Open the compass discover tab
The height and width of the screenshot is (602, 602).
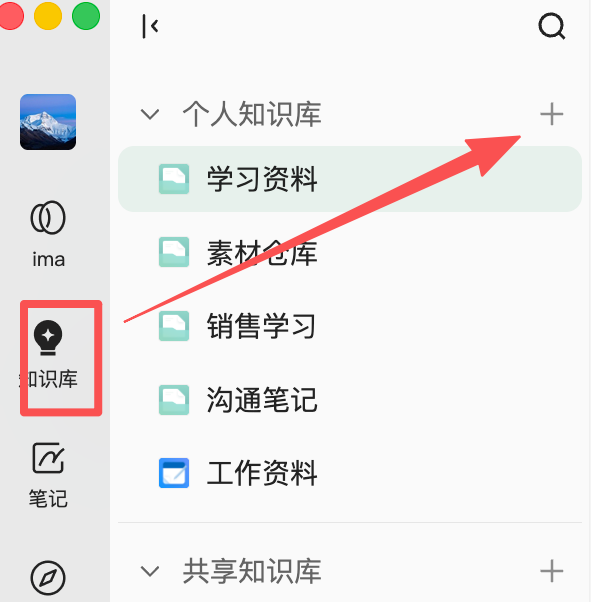pyautogui.click(x=48, y=578)
